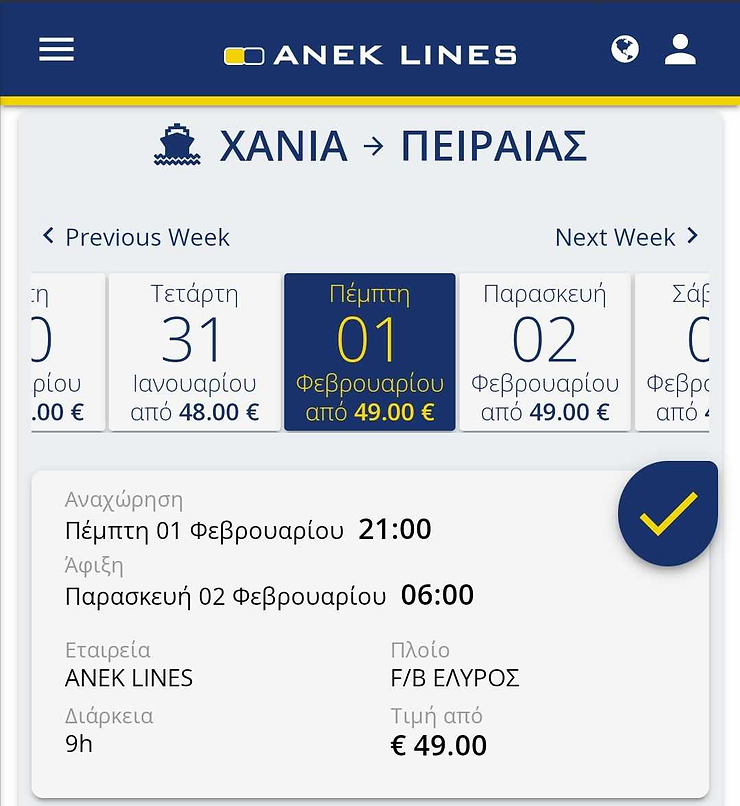Select Παρασκευή 02 Φεβρουαρίου date
Screen dimensions: 740x806
click(545, 352)
